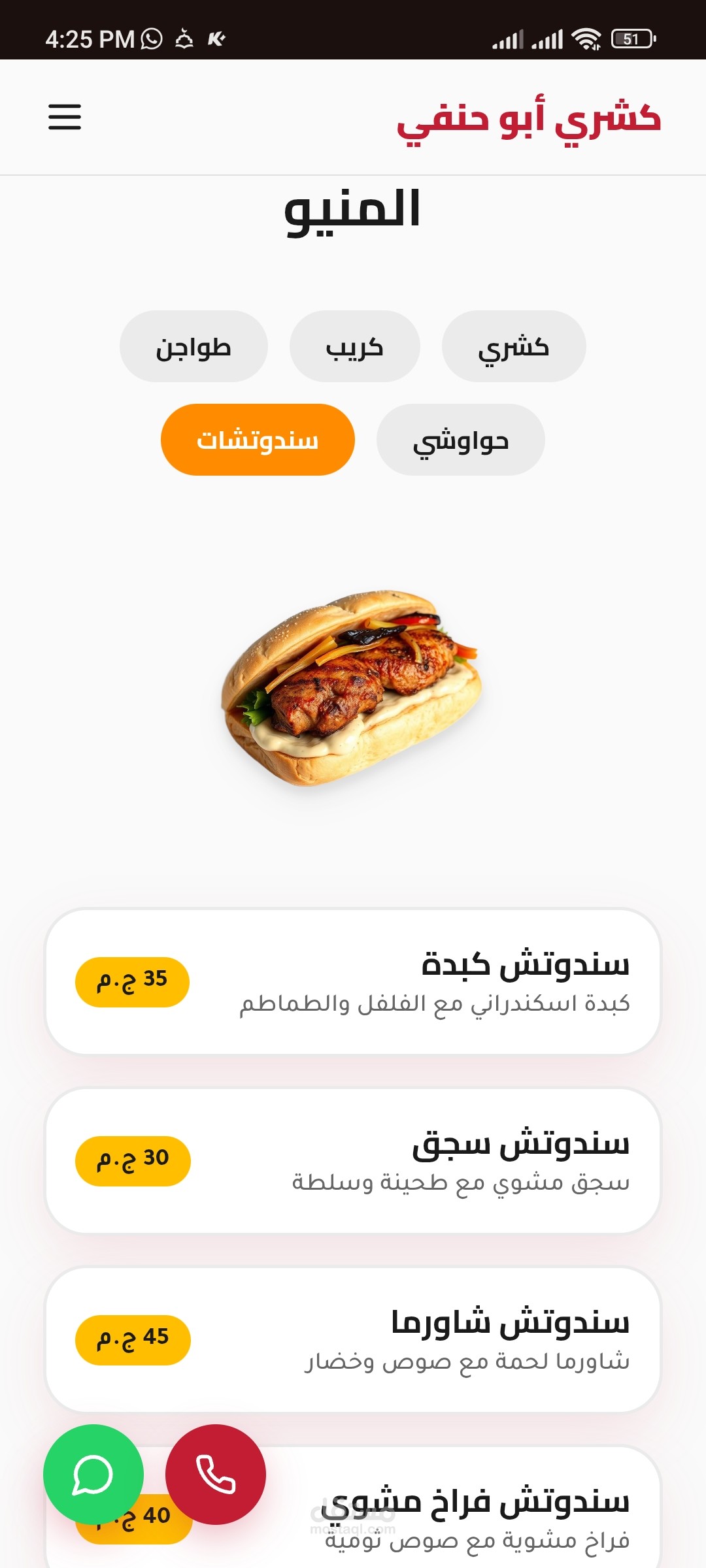Tap the سندوتشات category chip
The image size is (706, 1568).
click(x=258, y=440)
